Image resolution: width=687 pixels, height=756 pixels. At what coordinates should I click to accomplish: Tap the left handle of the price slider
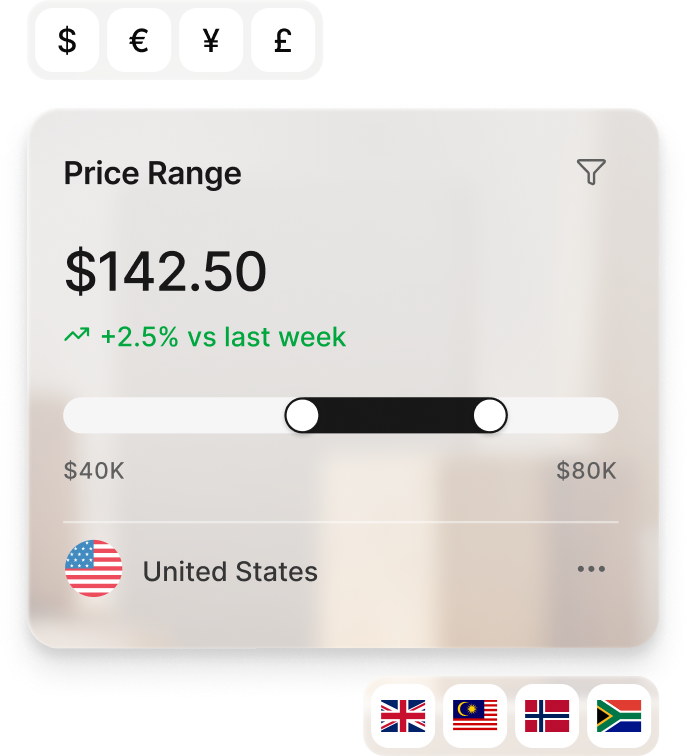tap(302, 415)
